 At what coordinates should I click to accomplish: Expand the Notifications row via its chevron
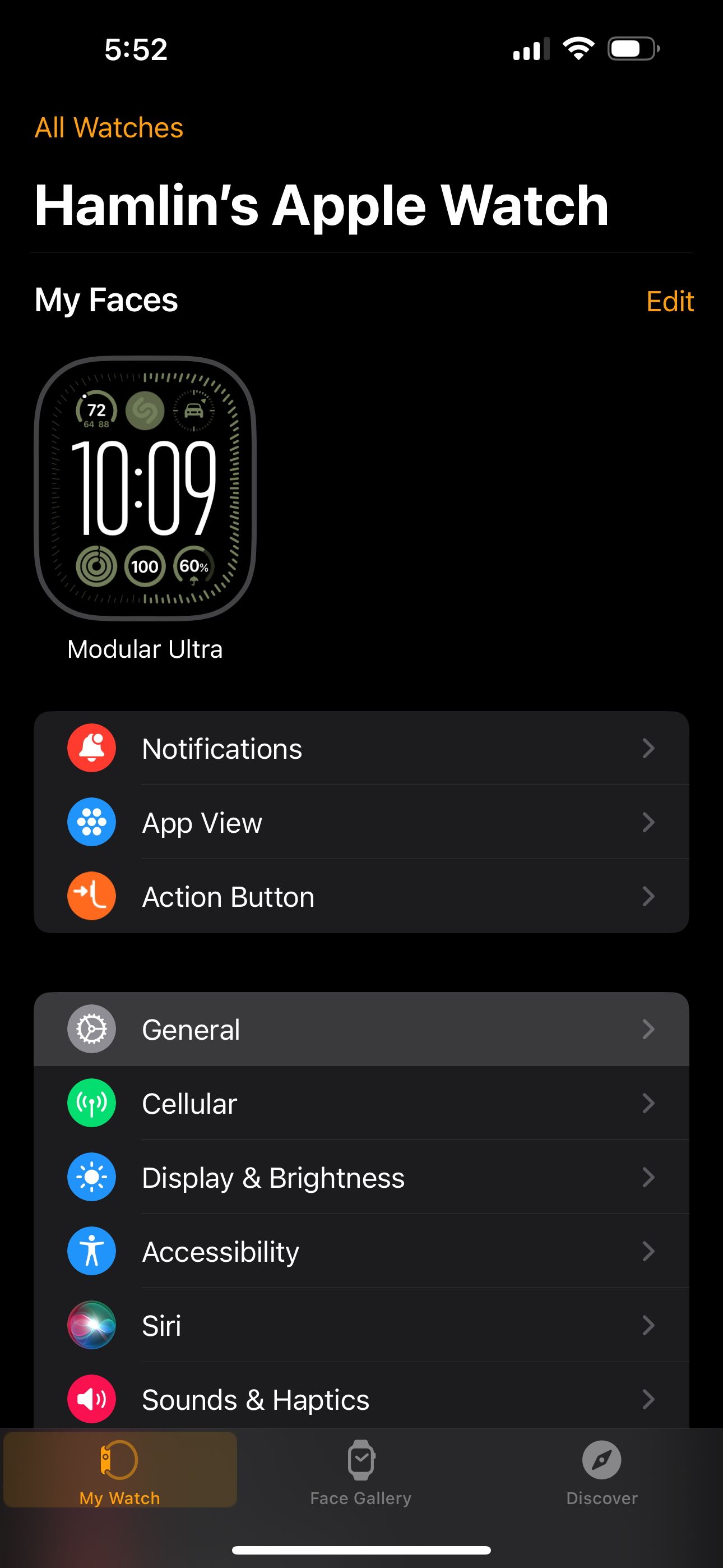click(x=649, y=748)
